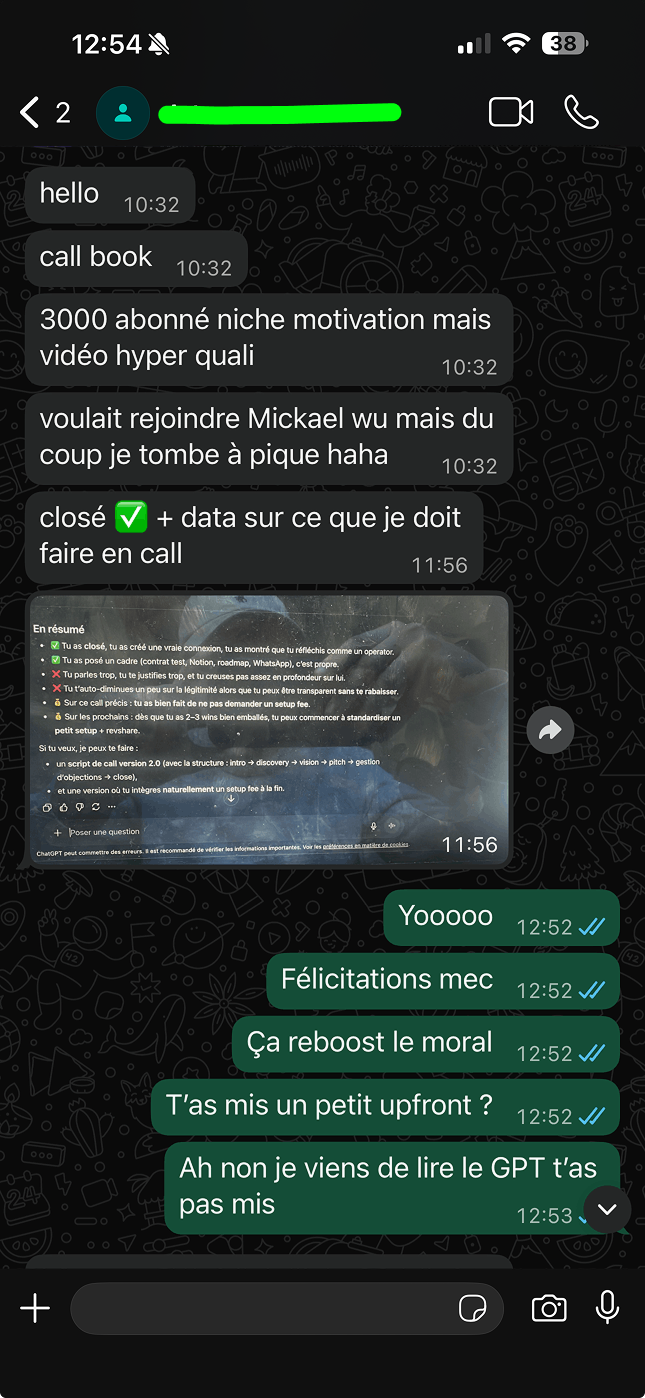Start a voice call

click(x=581, y=112)
